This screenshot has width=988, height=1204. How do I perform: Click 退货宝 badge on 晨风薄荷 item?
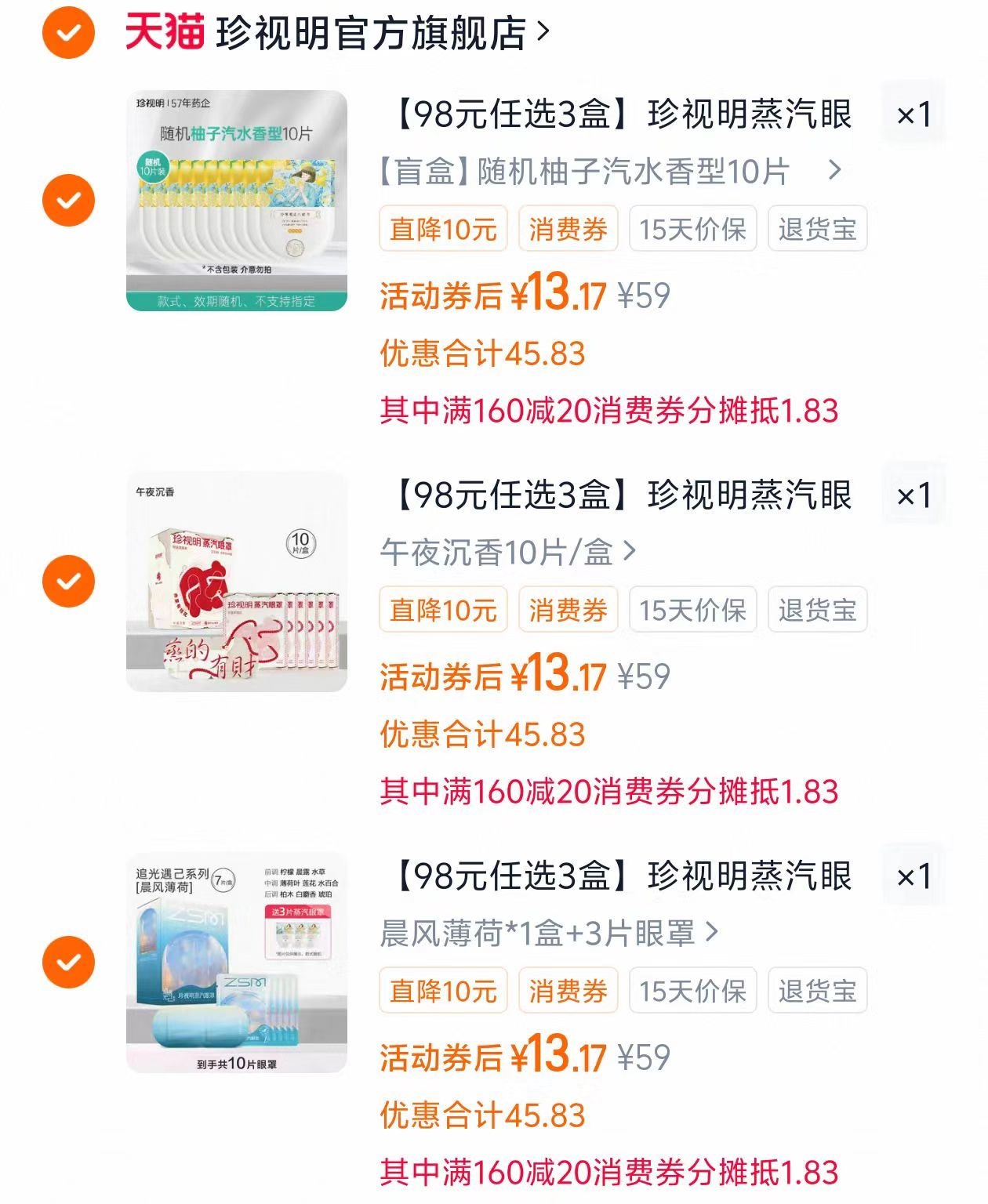coord(819,990)
